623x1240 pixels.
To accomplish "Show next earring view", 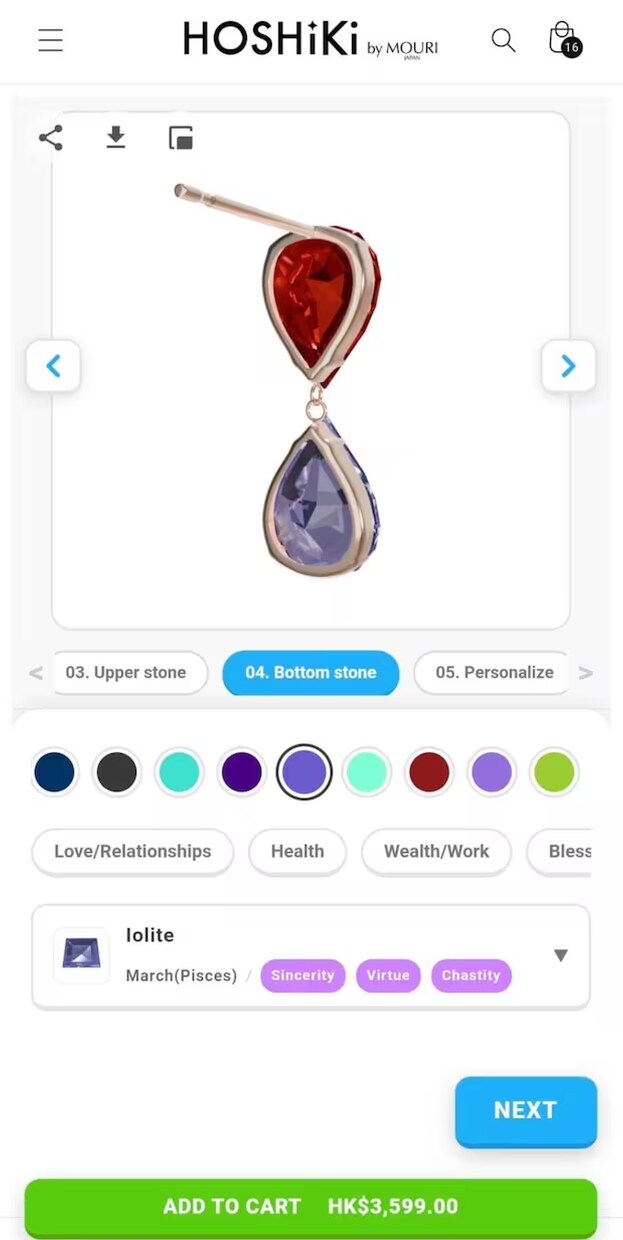I will click(568, 366).
